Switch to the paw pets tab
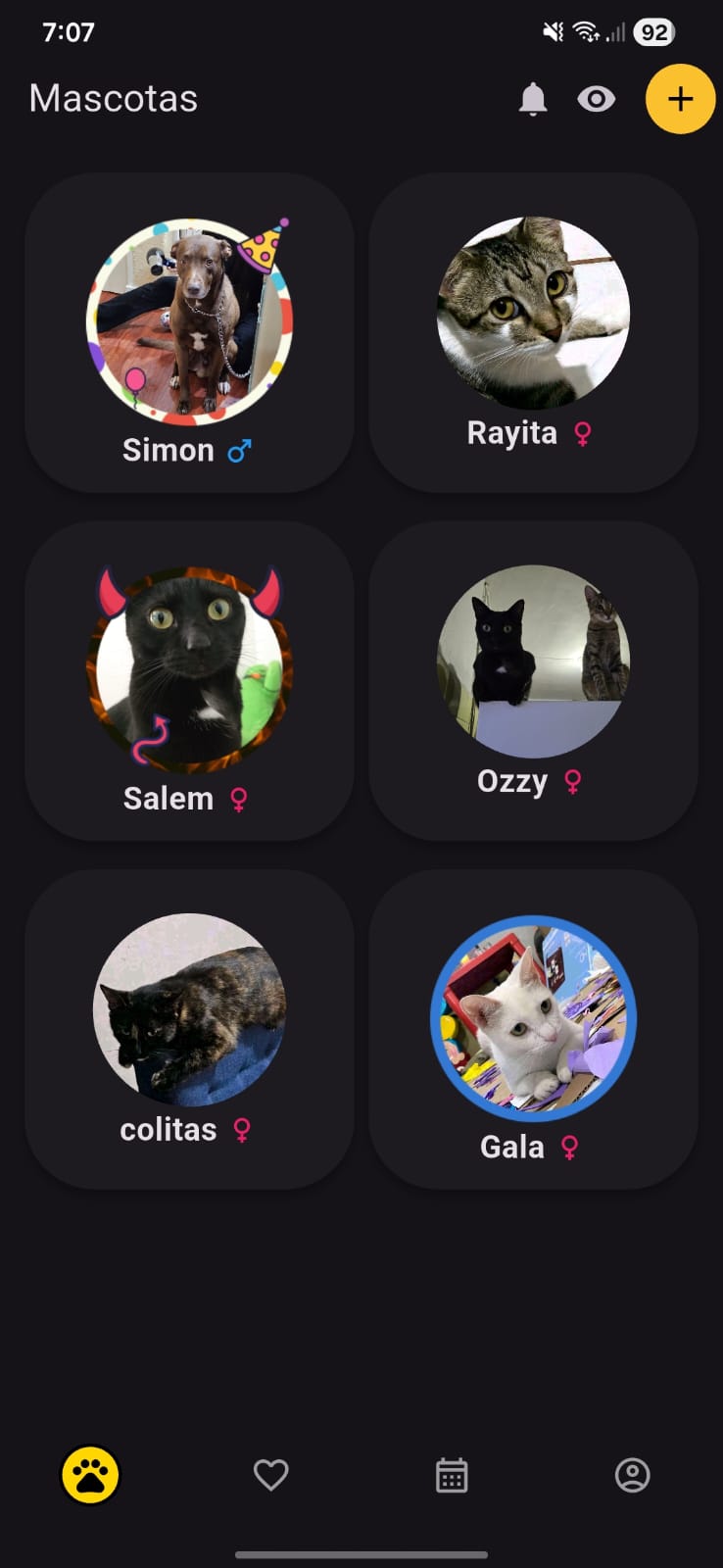The image size is (723, 1568). coord(91,1475)
